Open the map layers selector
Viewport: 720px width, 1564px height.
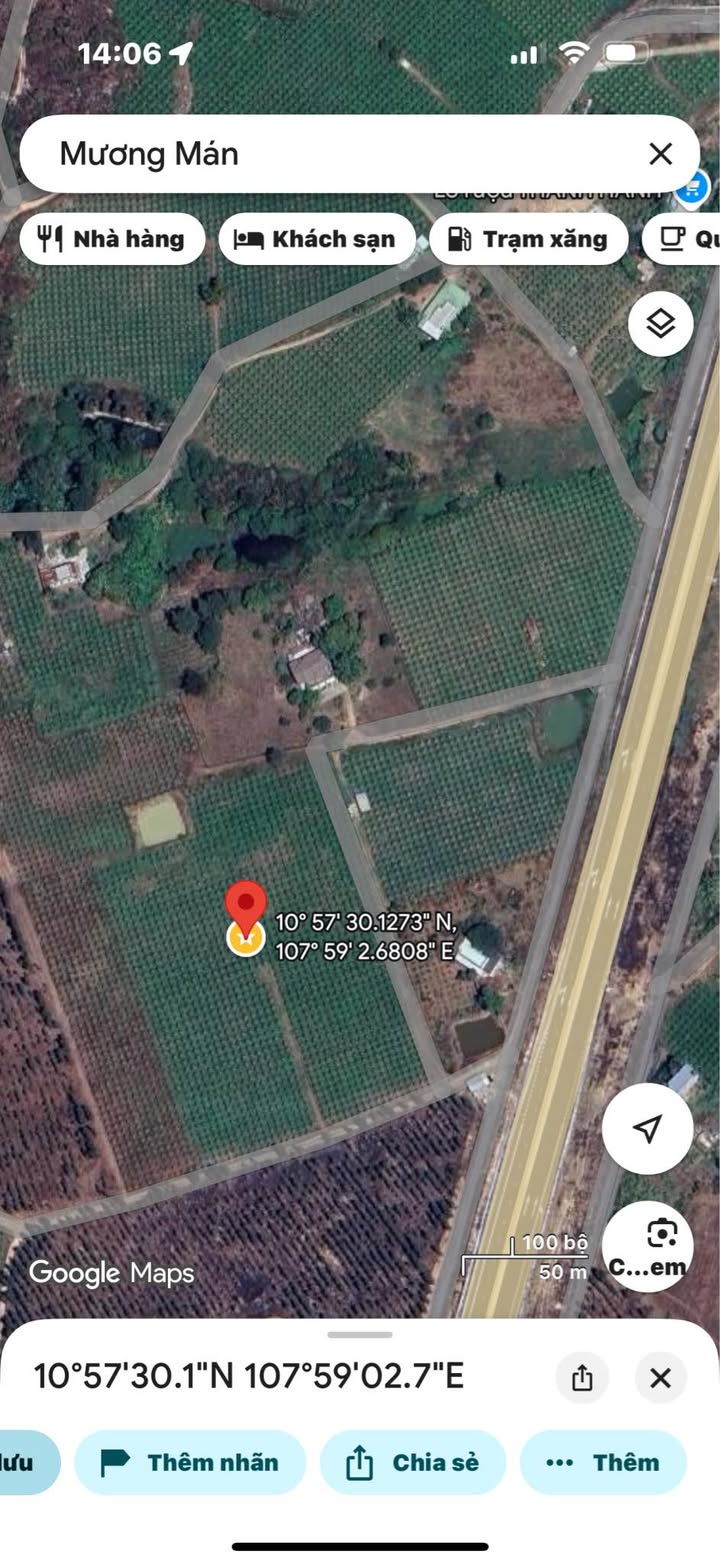pos(660,324)
